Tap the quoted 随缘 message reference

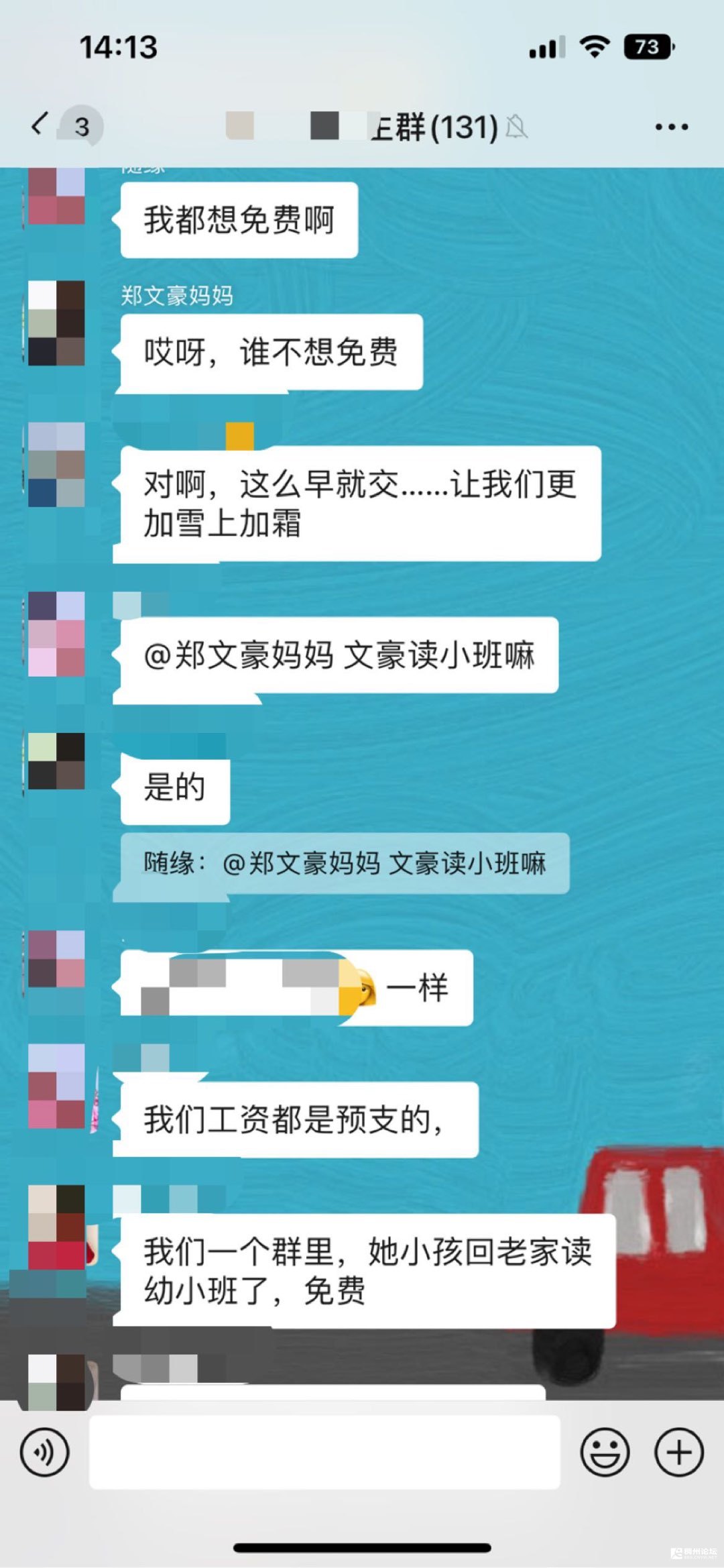point(345,863)
